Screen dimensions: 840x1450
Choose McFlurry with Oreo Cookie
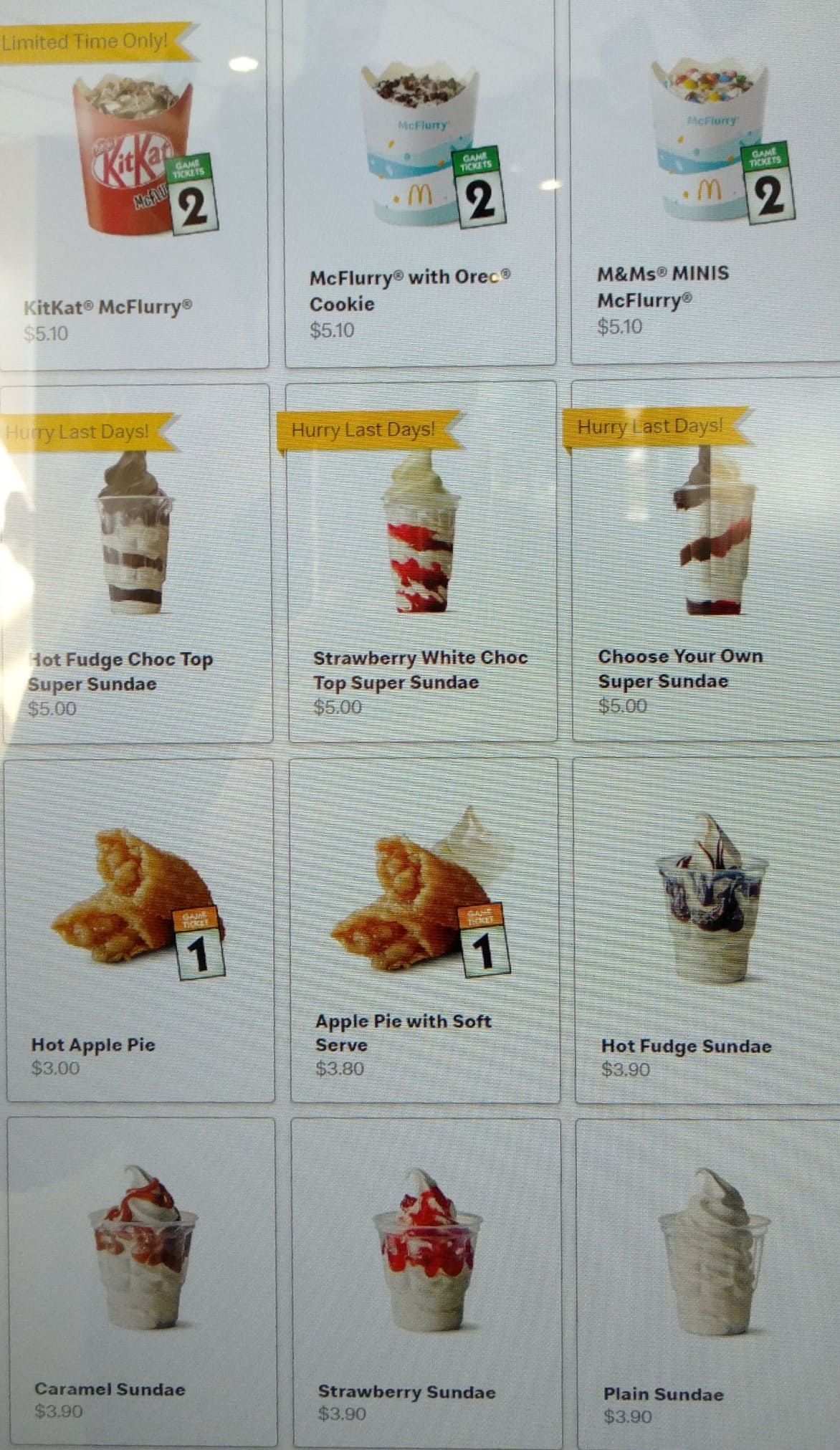point(421,182)
